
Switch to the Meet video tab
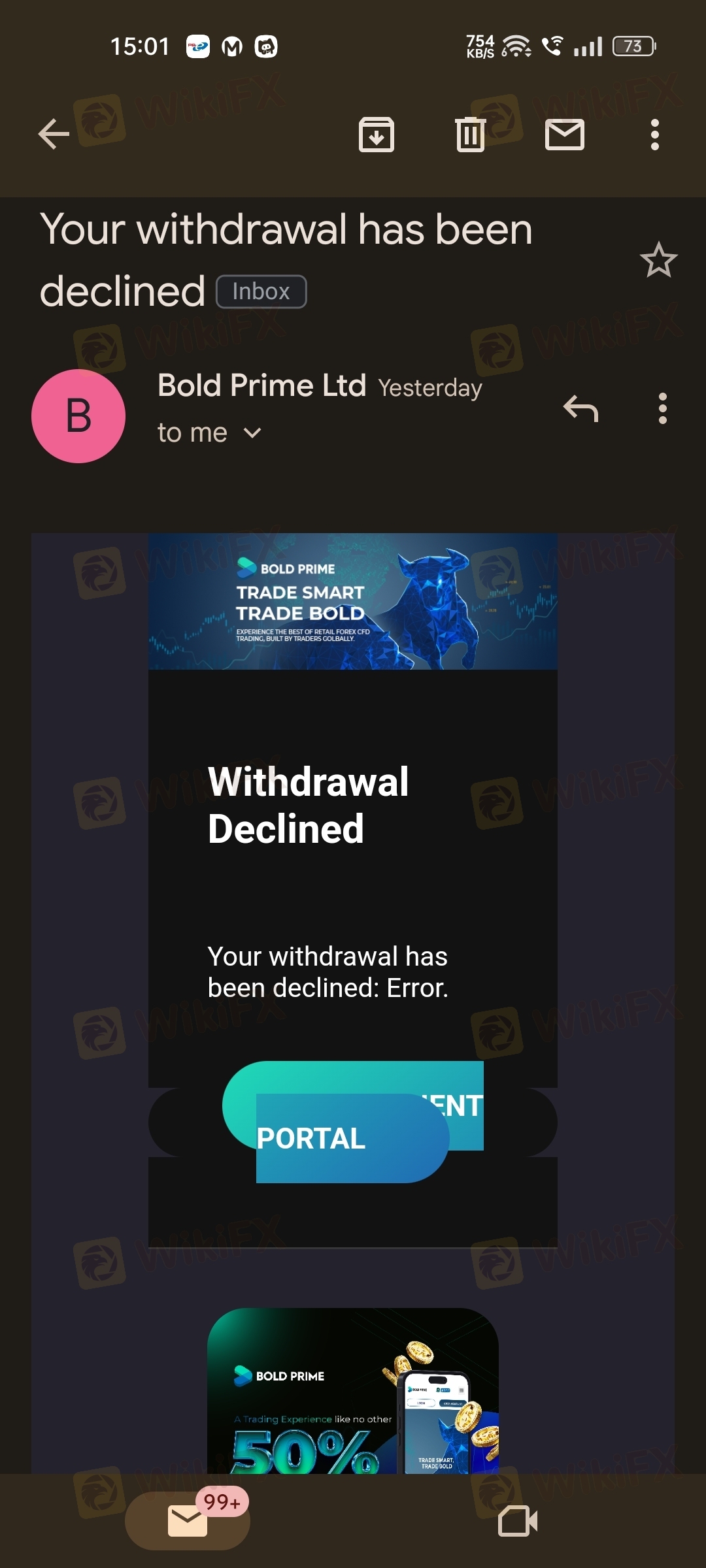coord(518,1521)
